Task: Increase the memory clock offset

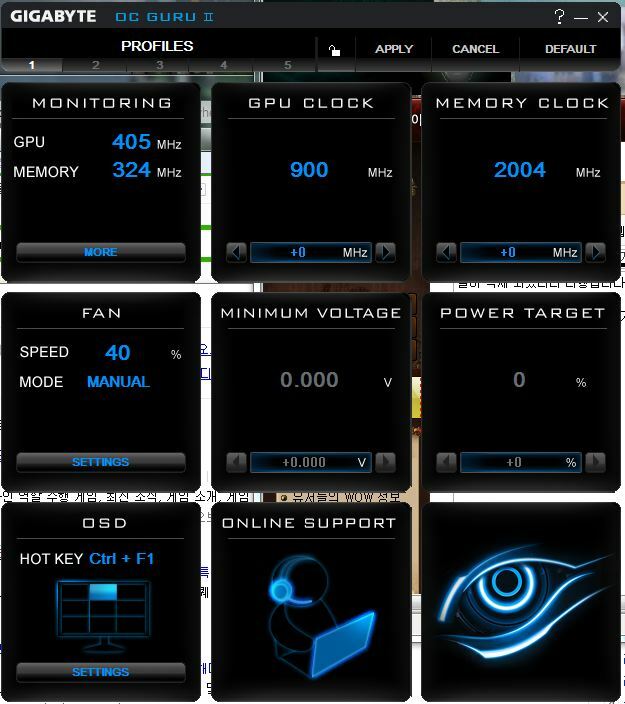Action: coord(595,252)
